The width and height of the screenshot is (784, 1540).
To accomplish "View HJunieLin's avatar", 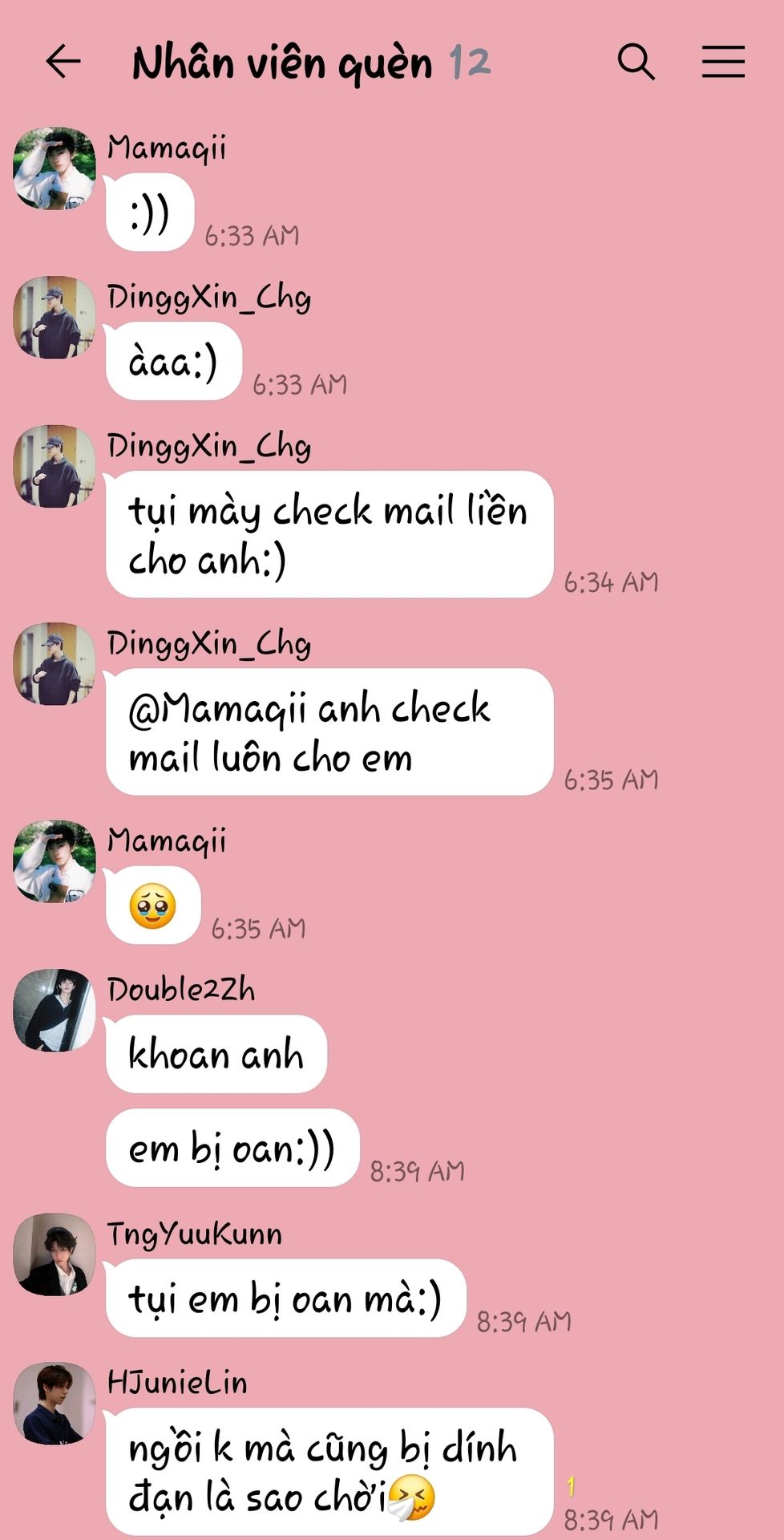I will tap(55, 1404).
